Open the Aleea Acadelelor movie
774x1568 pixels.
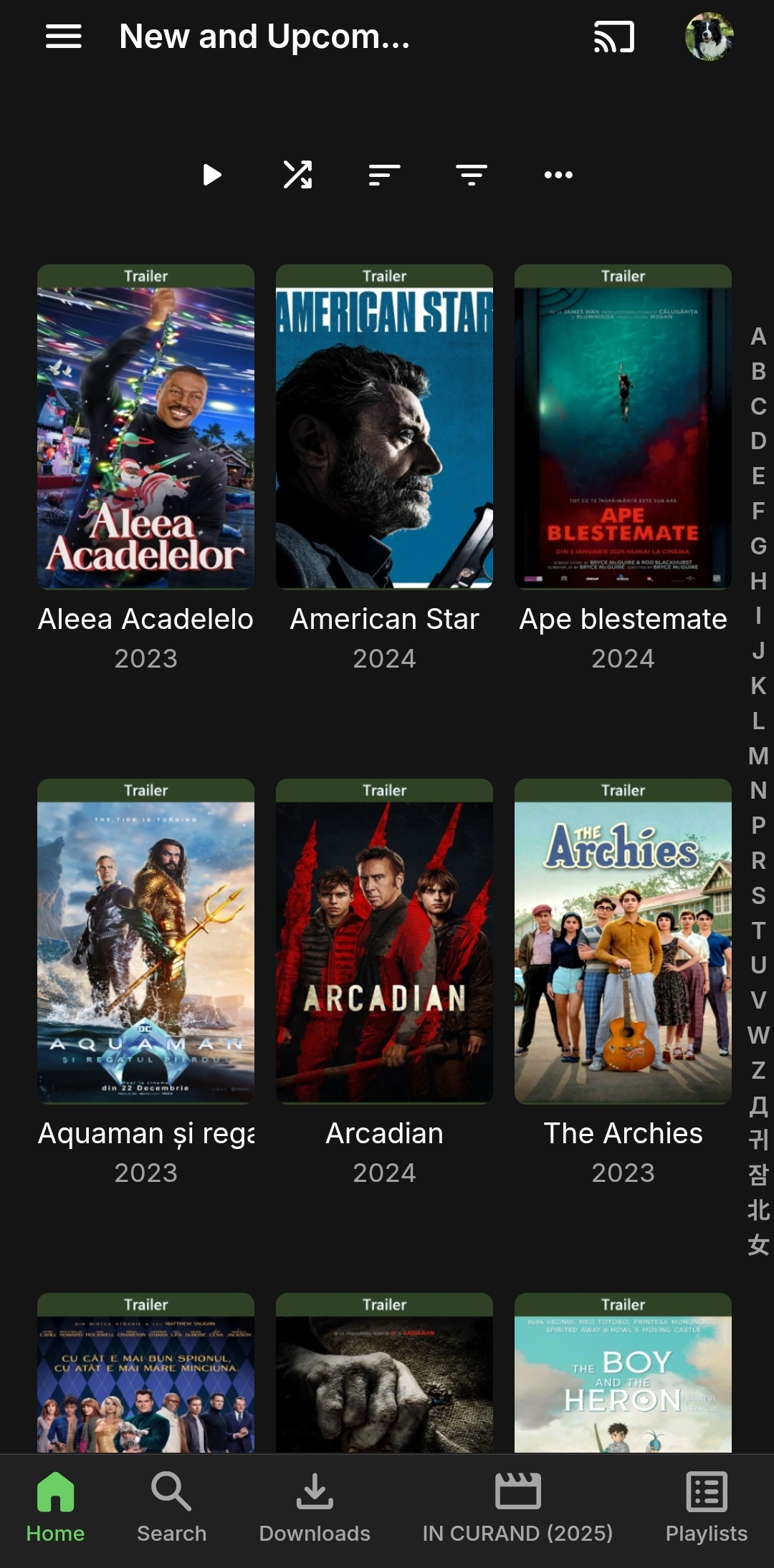click(145, 437)
